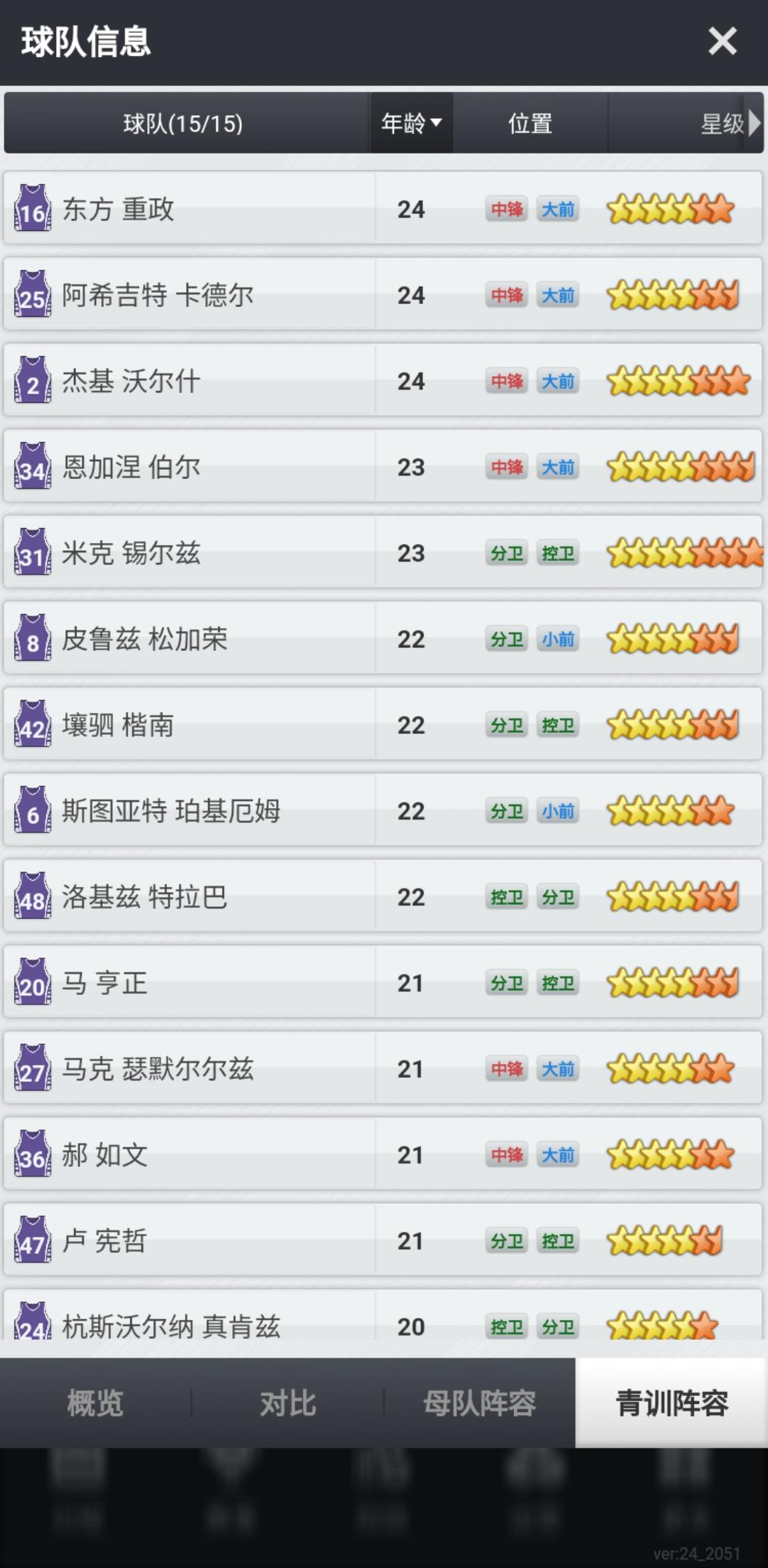Viewport: 768px width, 1568px height.
Task: Sort players by 位置 column
Action: [530, 123]
